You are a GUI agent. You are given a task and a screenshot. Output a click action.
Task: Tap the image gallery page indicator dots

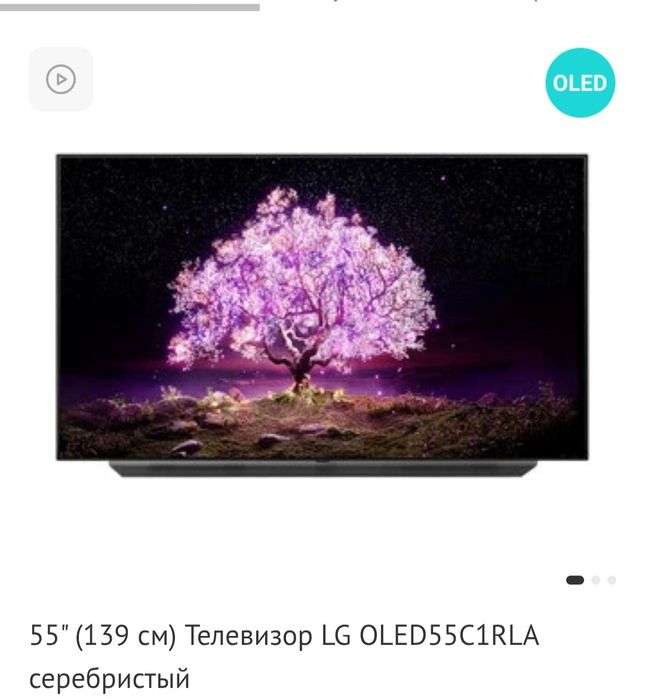click(591, 579)
